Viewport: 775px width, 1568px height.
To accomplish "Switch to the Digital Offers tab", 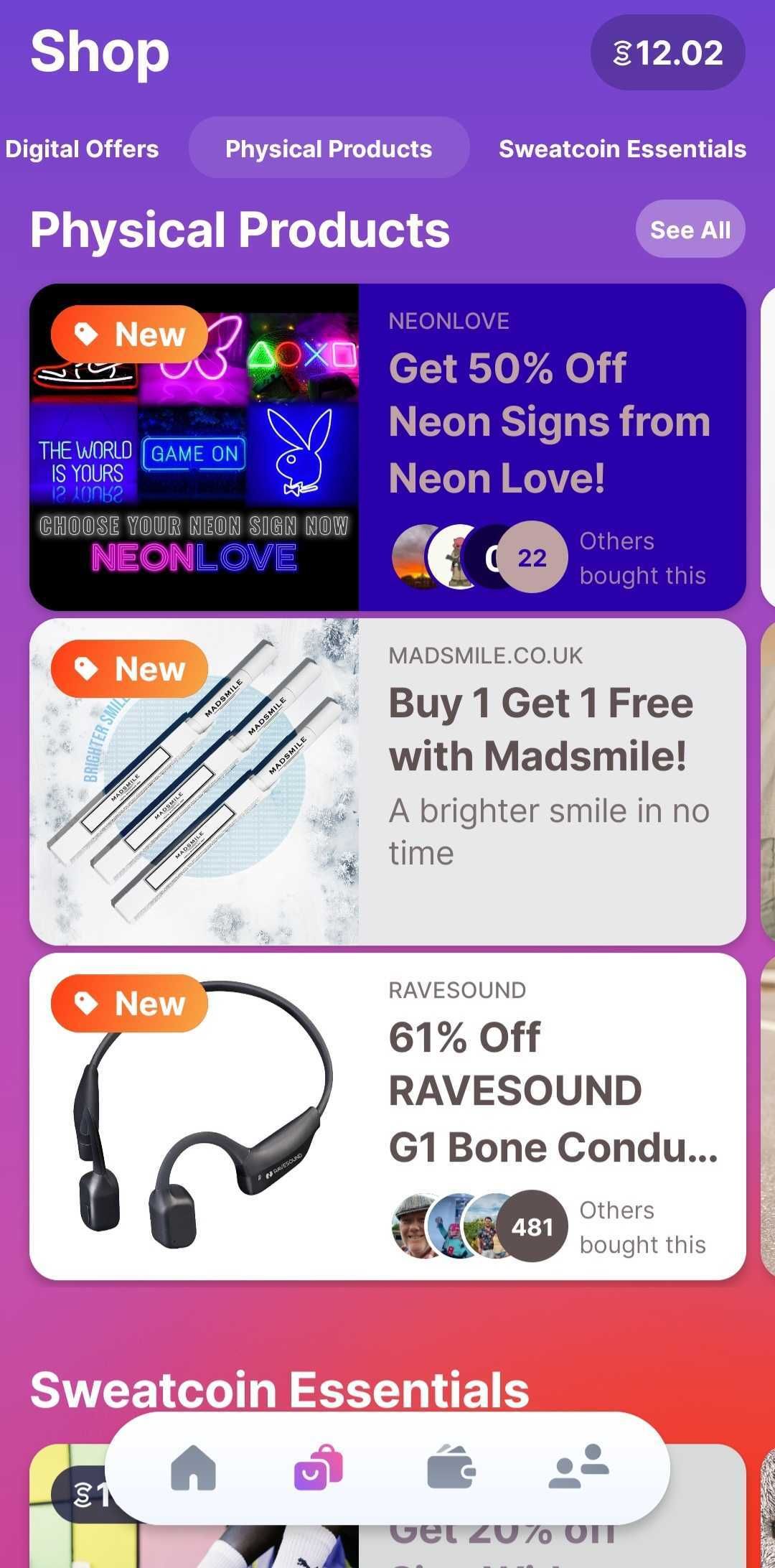I will 82,149.
